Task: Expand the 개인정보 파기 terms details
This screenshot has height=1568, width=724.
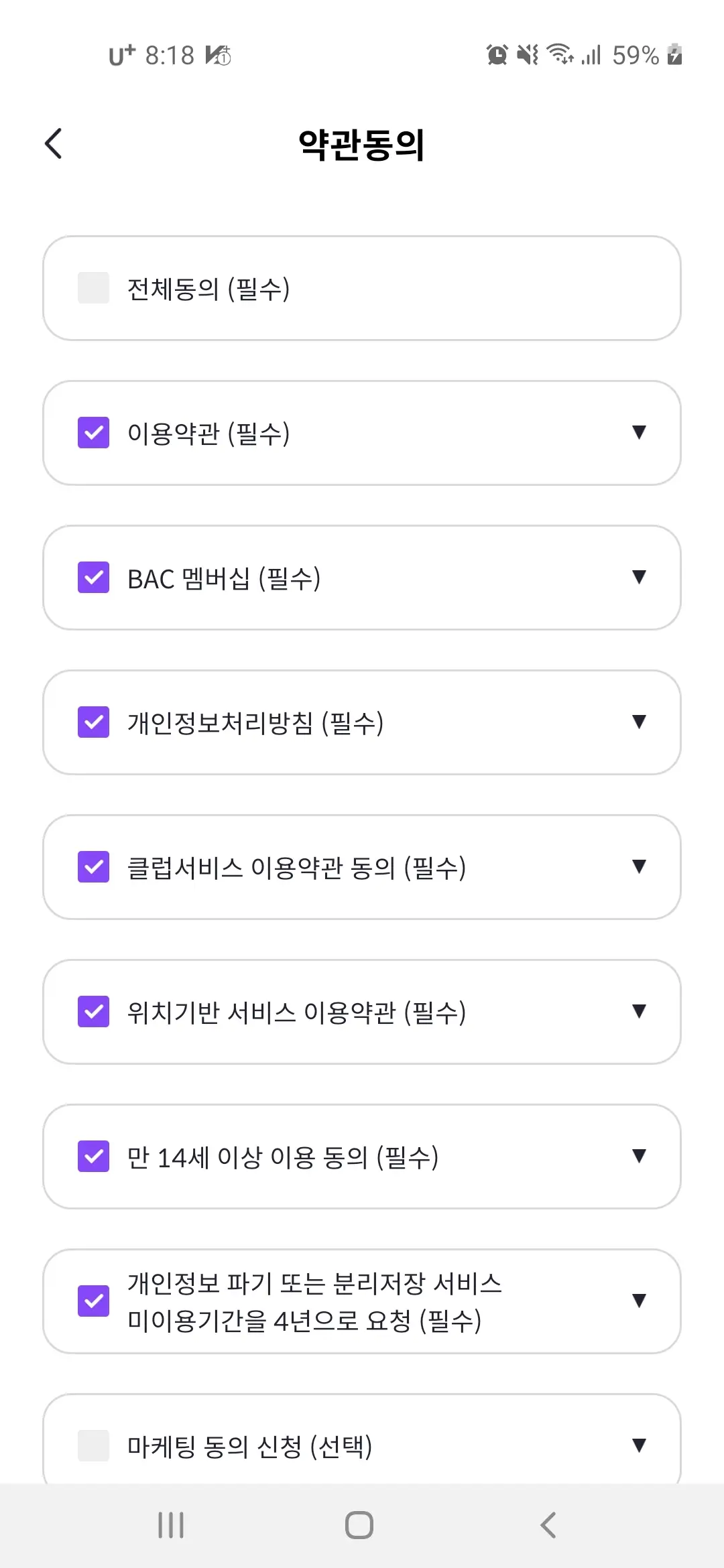Action: 639,1301
